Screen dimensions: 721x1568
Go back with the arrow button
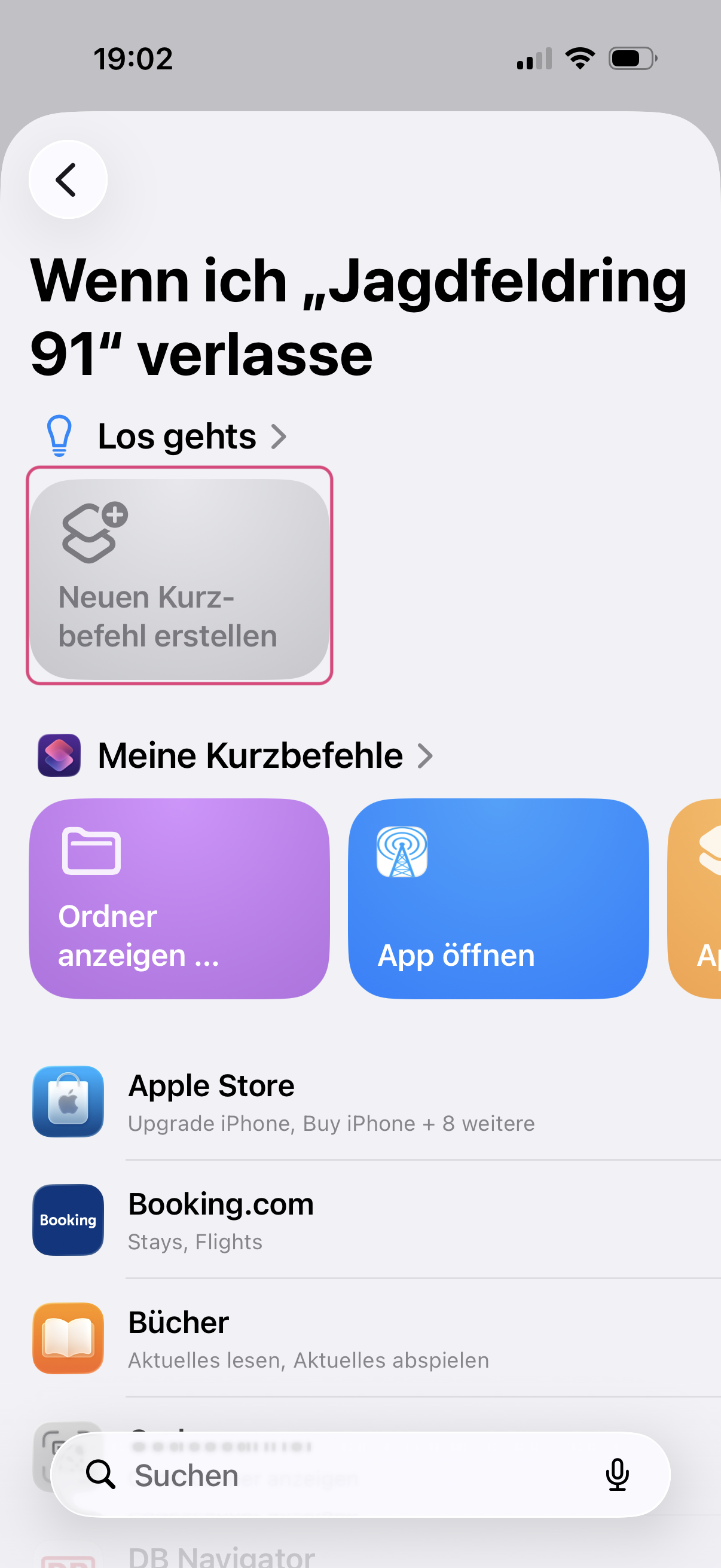coord(68,179)
